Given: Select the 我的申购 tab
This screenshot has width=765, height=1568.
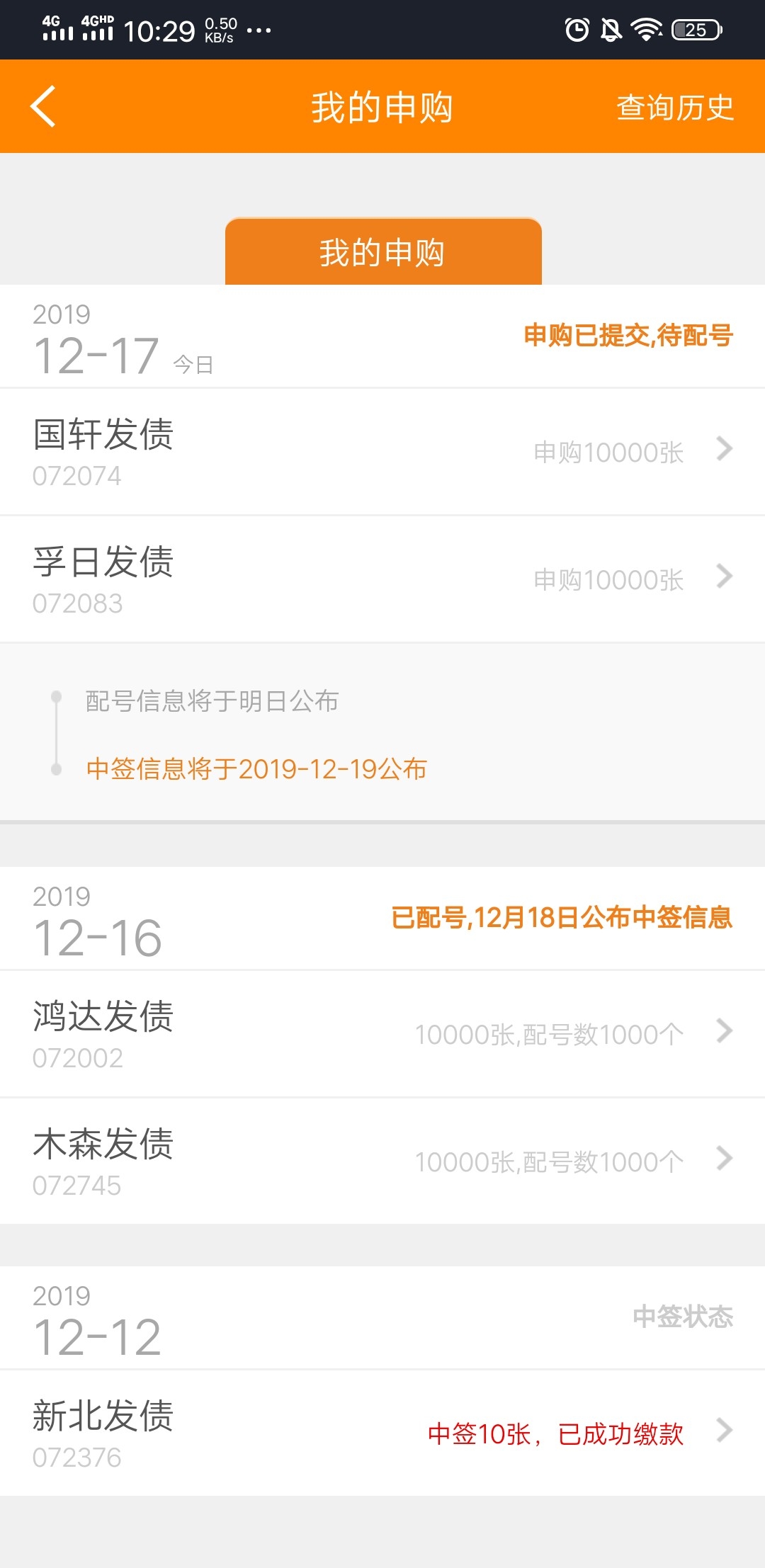Looking at the screenshot, I should (x=383, y=251).
